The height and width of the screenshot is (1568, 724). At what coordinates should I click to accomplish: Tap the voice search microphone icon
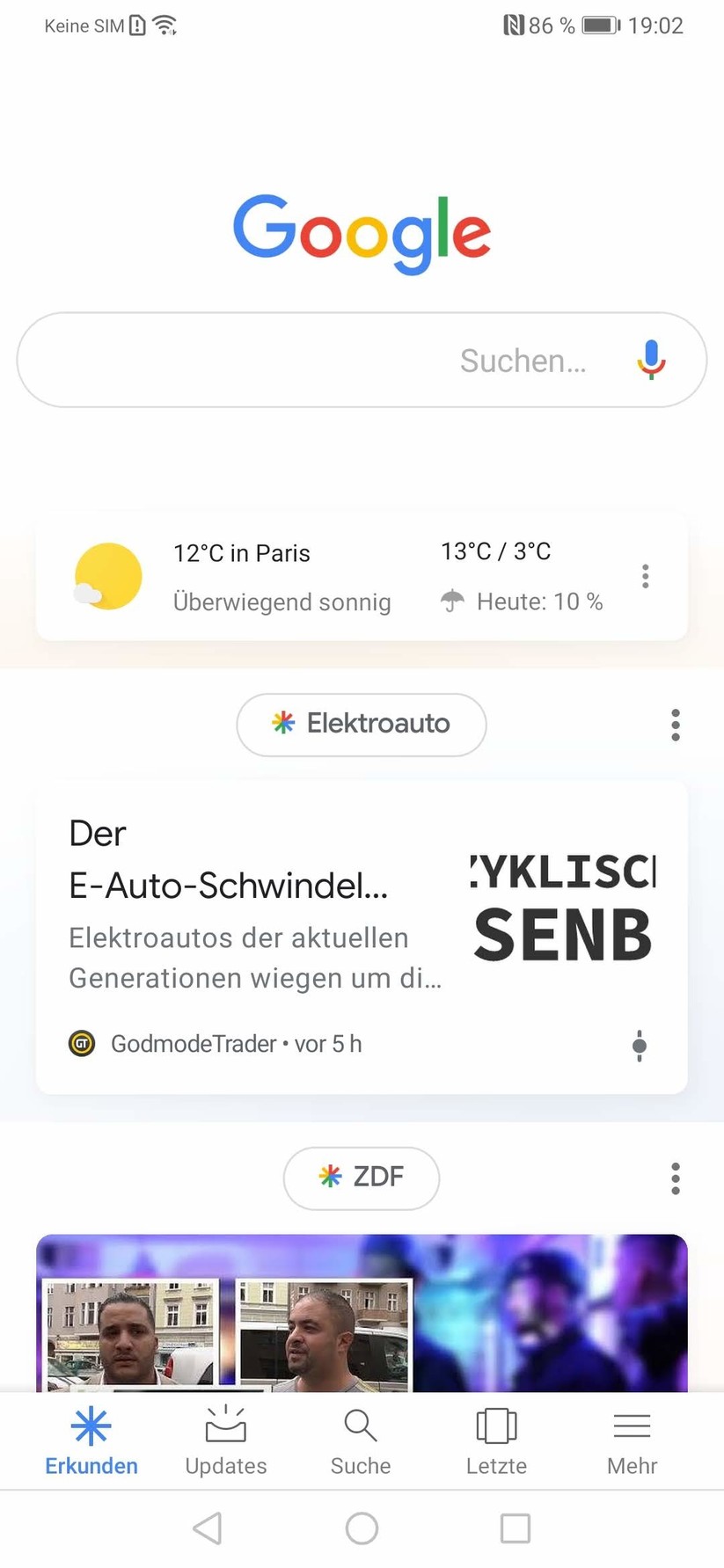click(x=650, y=360)
